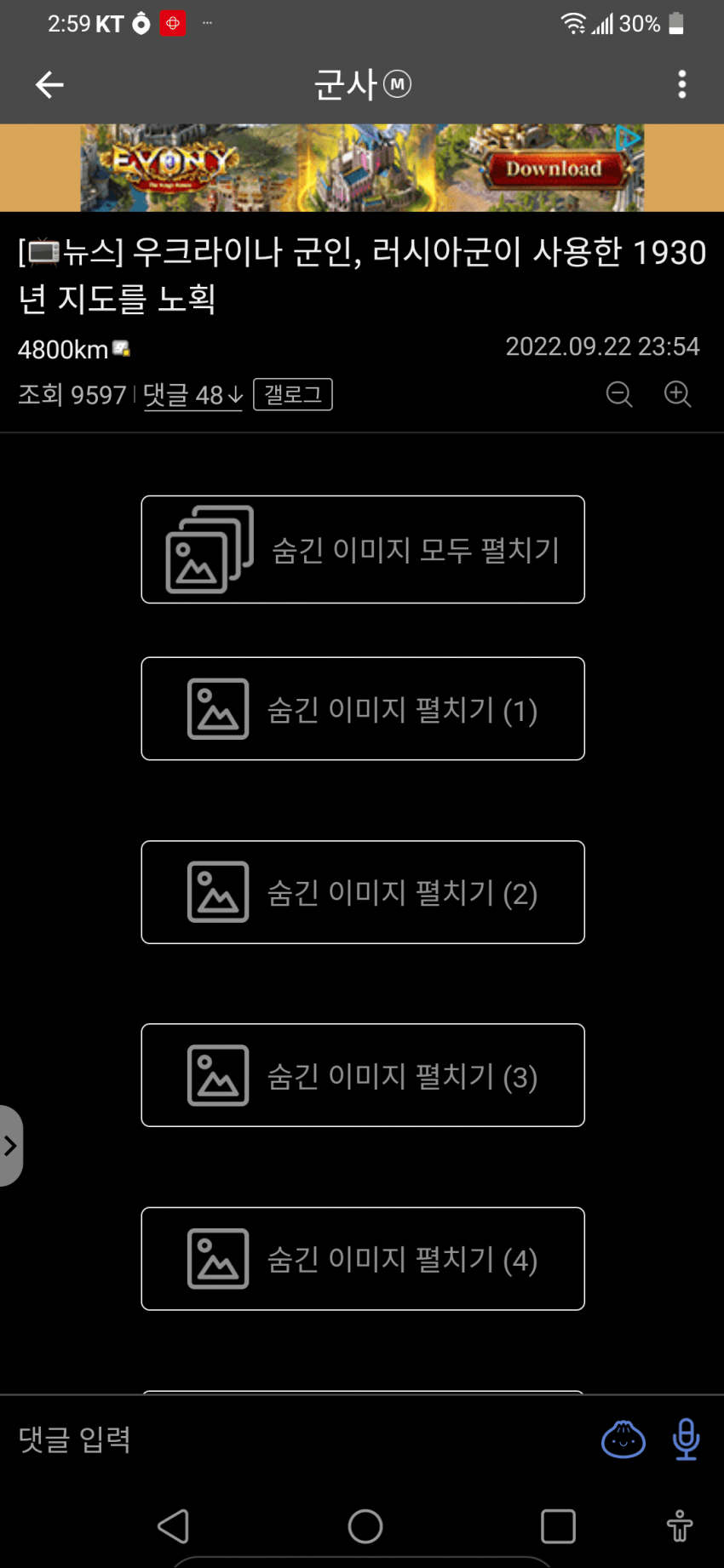Go back using the top arrow

click(x=49, y=84)
